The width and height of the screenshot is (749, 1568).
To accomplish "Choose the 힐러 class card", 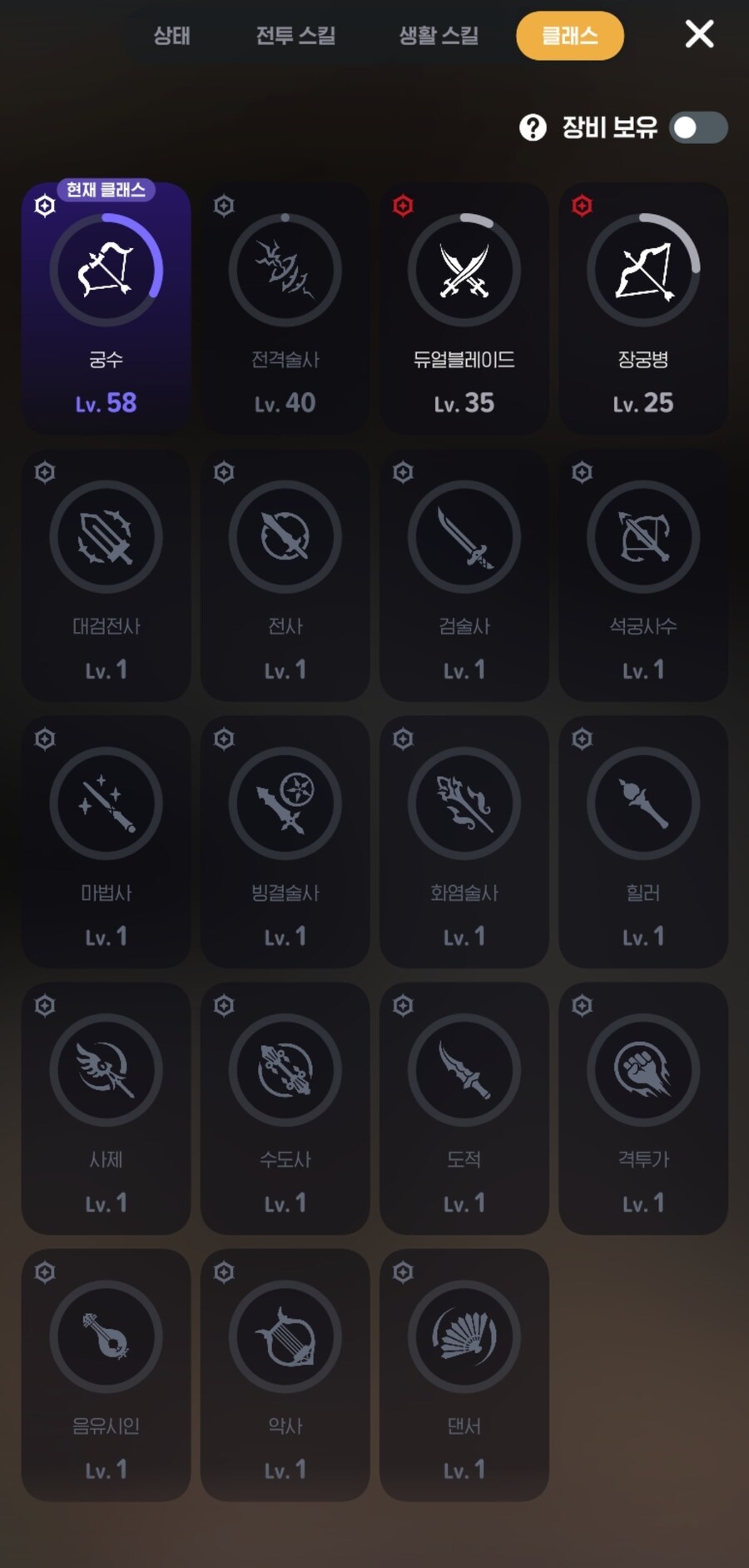I will point(642,841).
